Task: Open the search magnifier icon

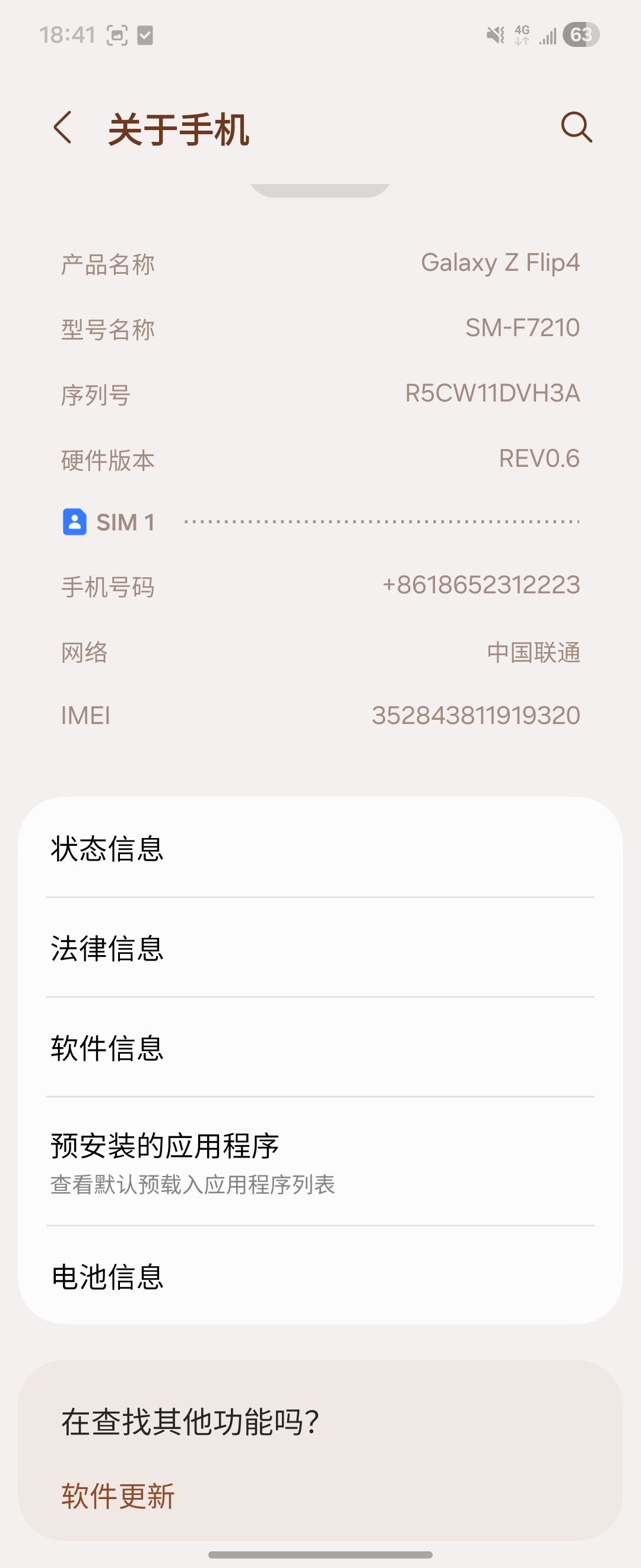Action: 575,127
